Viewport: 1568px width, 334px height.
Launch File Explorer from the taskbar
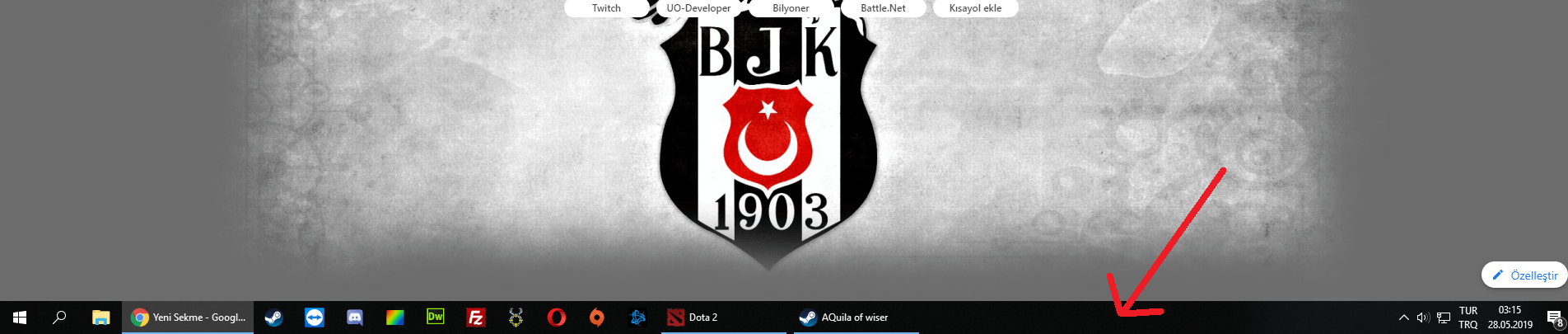pos(100,318)
